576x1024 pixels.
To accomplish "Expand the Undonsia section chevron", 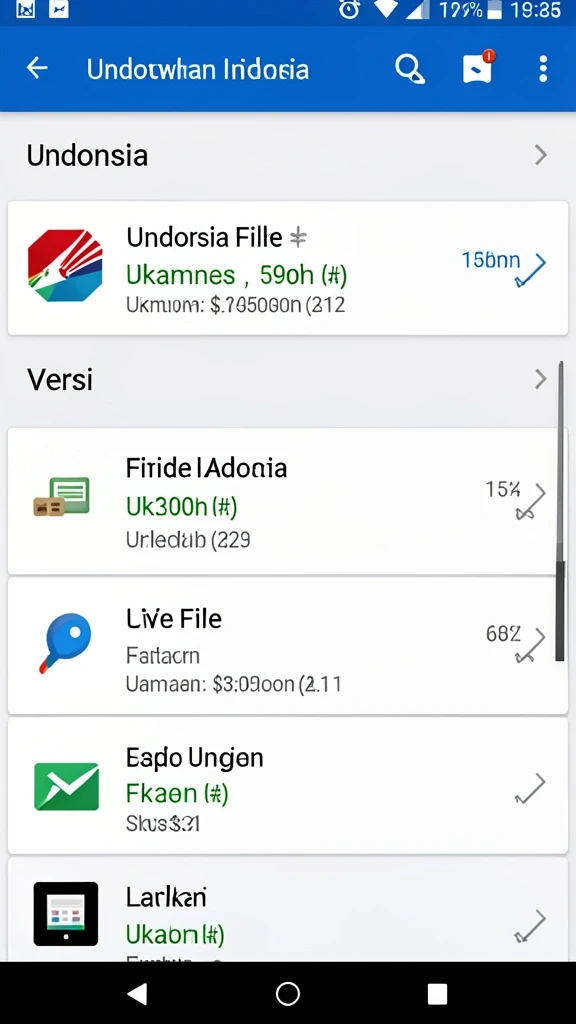I will click(540, 155).
